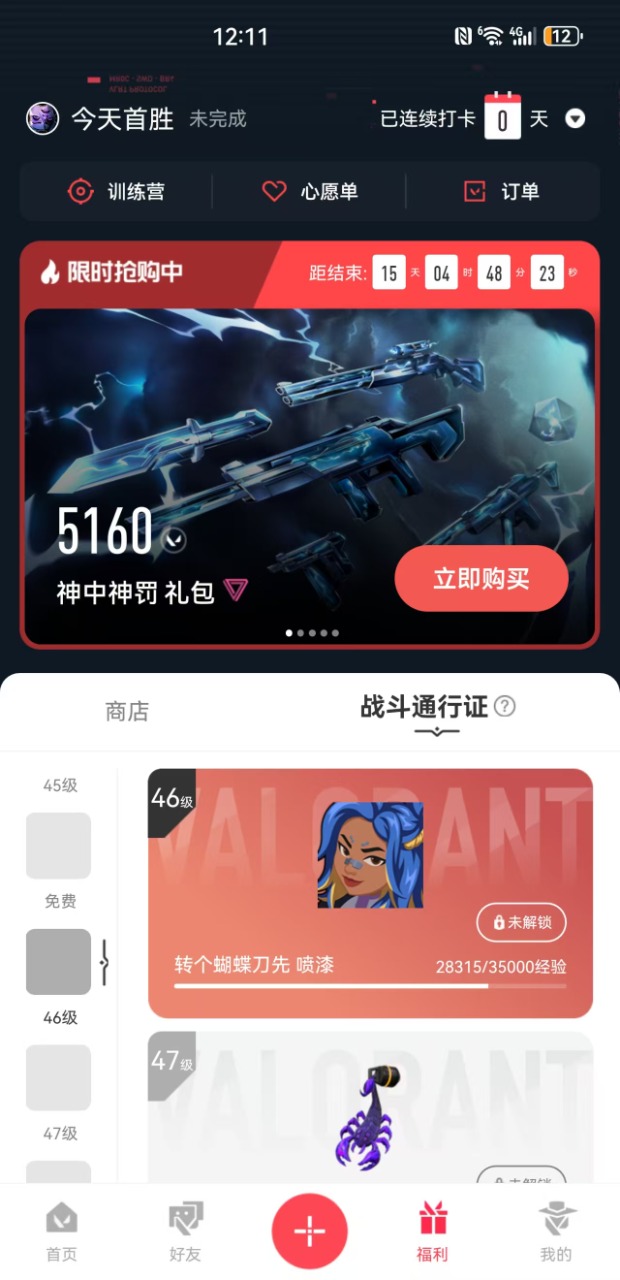This screenshot has width=620, height=1280.
Task: Go to the 首页 home tab
Action: pos(62,1232)
